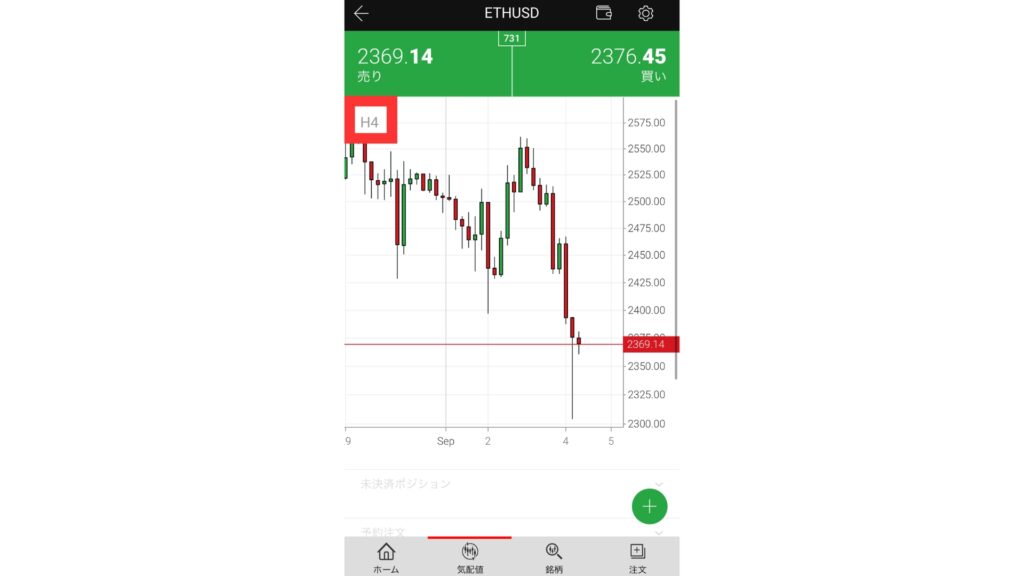Open the wallet icon

pyautogui.click(x=604, y=14)
